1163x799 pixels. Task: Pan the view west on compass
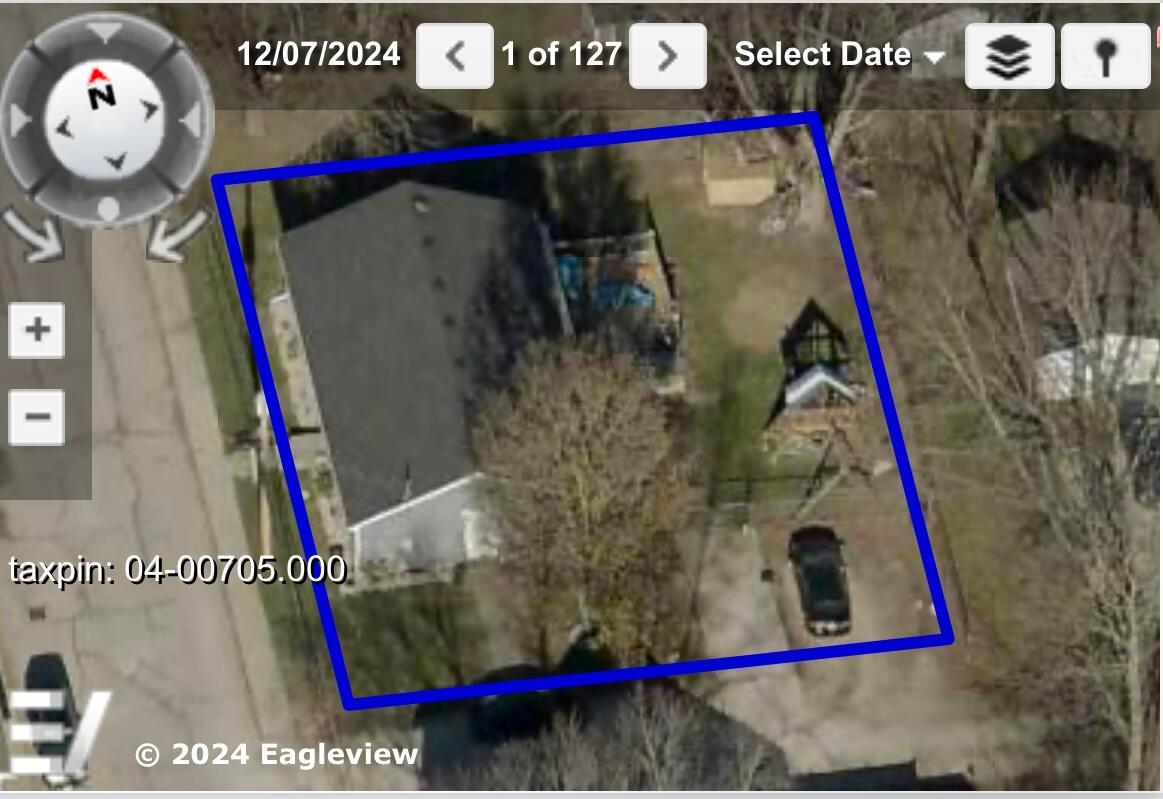click(x=20, y=120)
